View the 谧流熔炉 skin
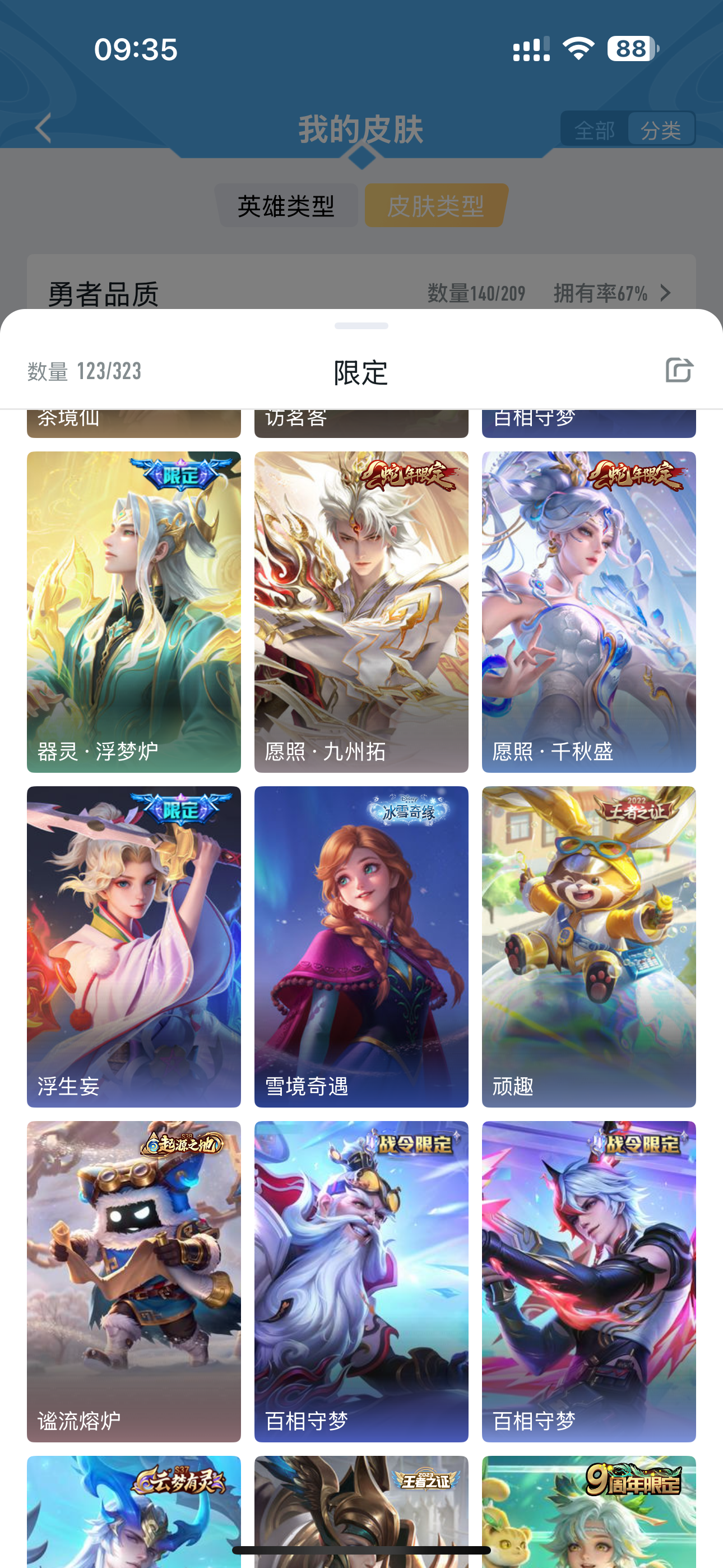This screenshot has height=1568, width=723. 134,1281
